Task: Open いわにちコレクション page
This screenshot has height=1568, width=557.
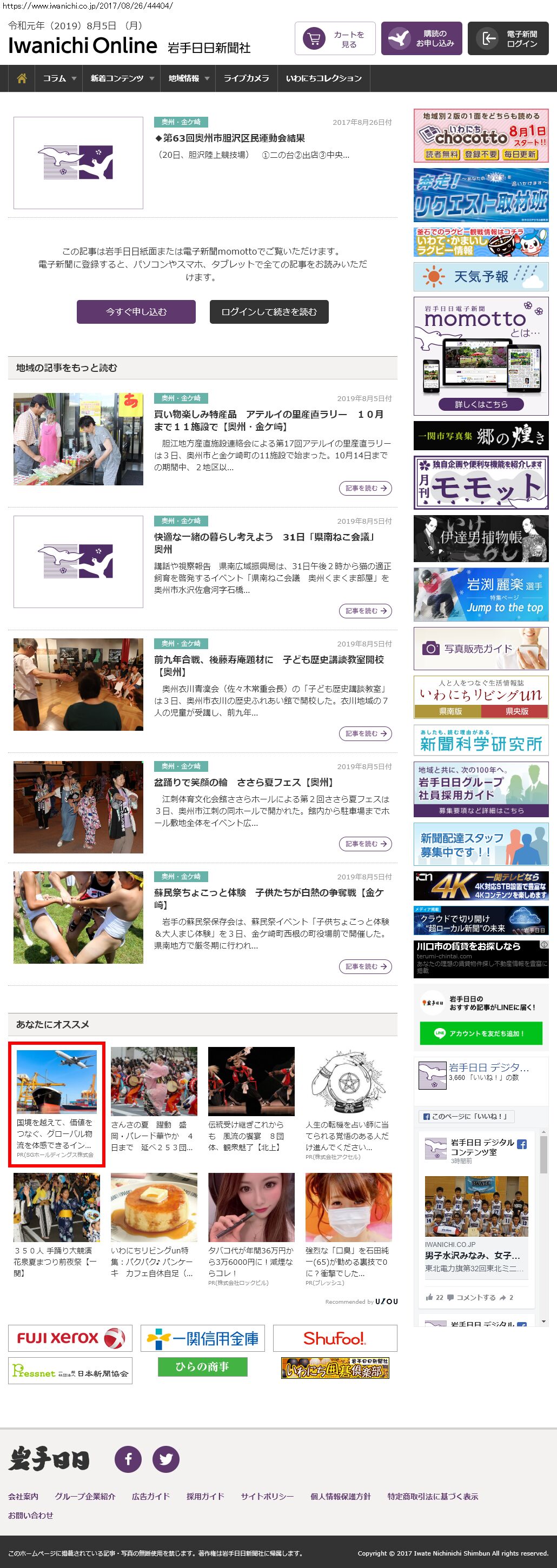Action: [x=323, y=78]
